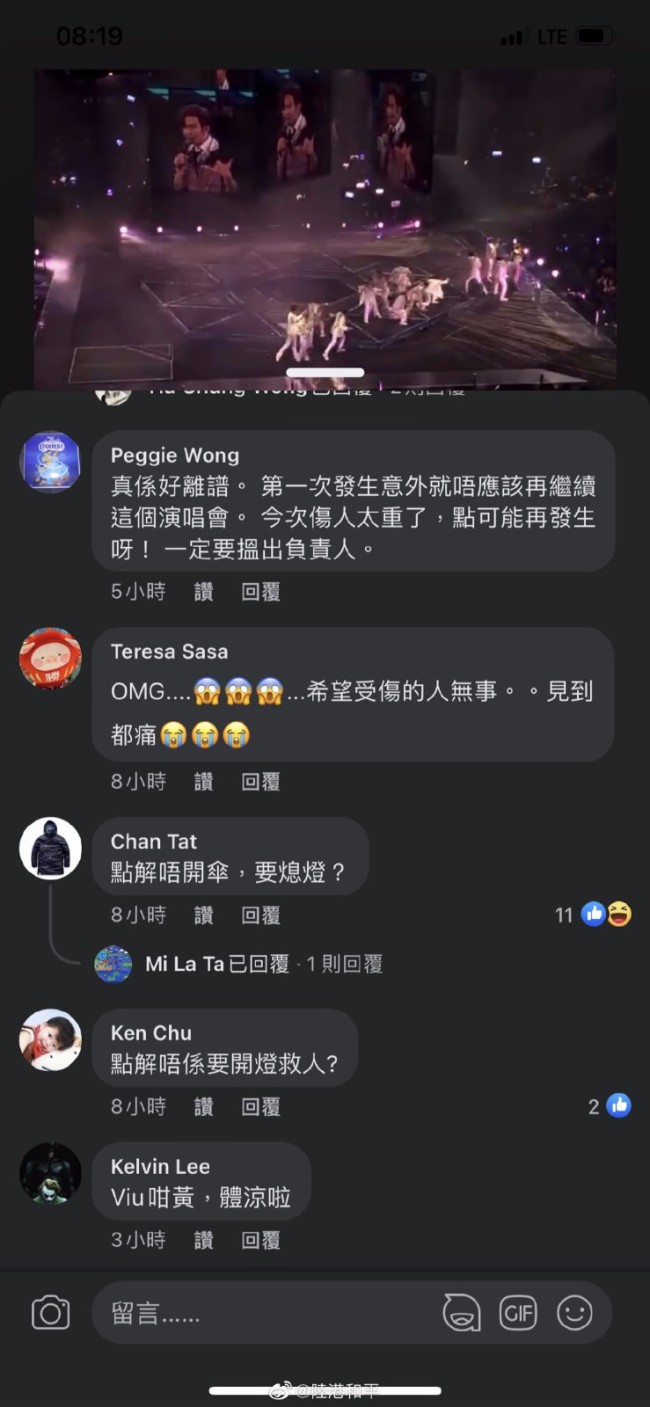Reply to Ken Chu's comment

(x=261, y=1106)
